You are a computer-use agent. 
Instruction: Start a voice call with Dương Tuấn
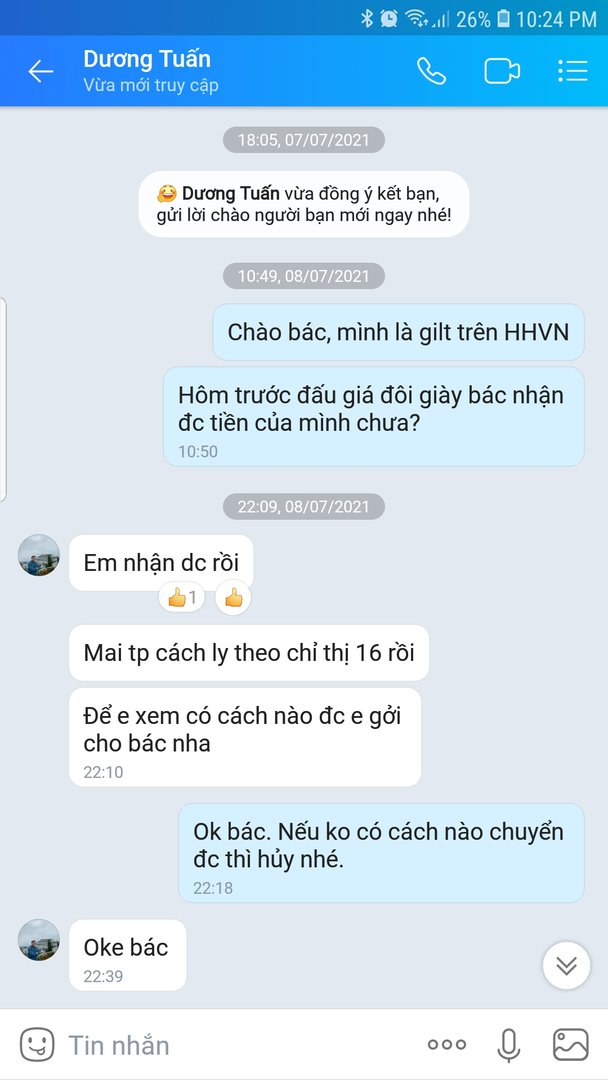[431, 71]
